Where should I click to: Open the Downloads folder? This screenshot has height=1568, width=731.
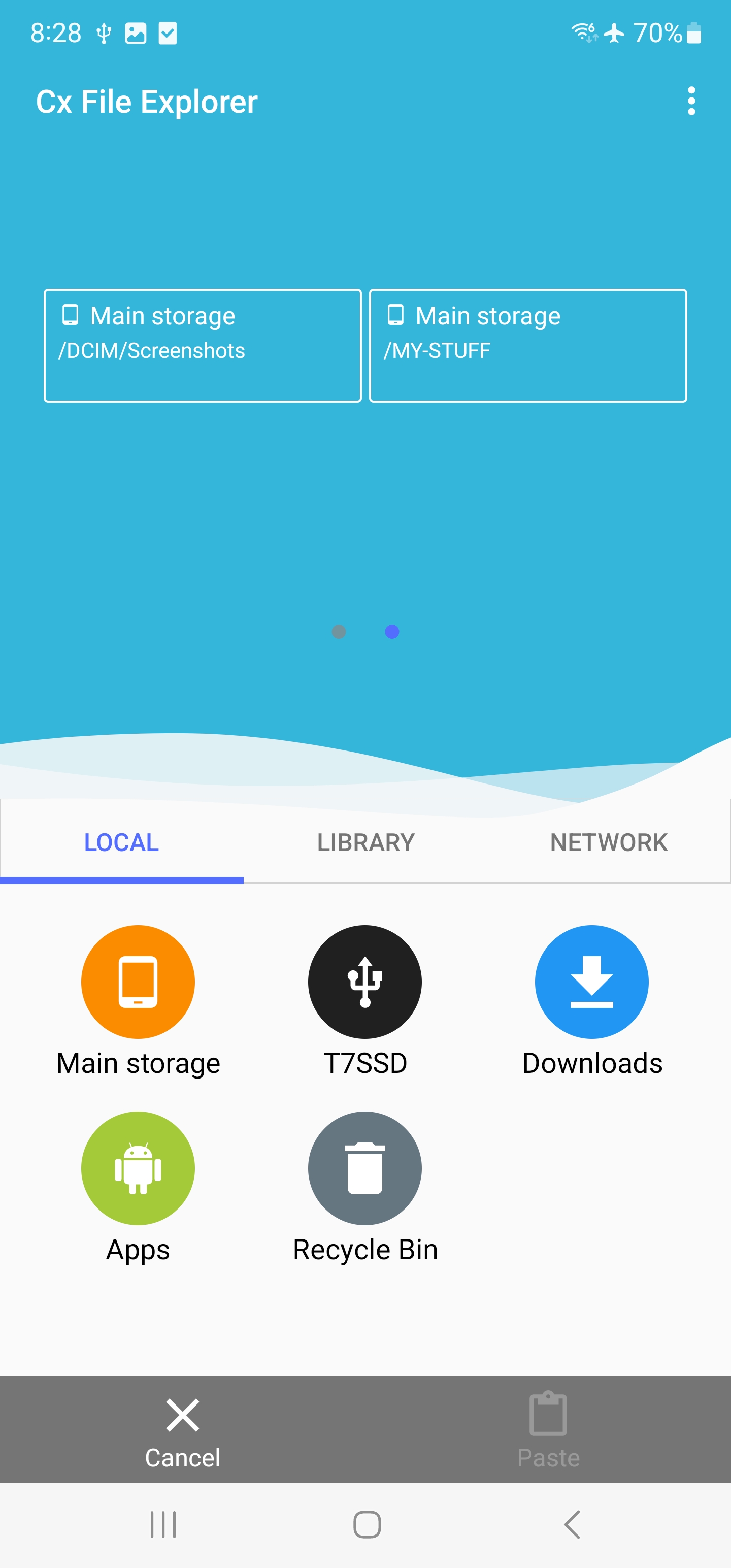point(591,982)
